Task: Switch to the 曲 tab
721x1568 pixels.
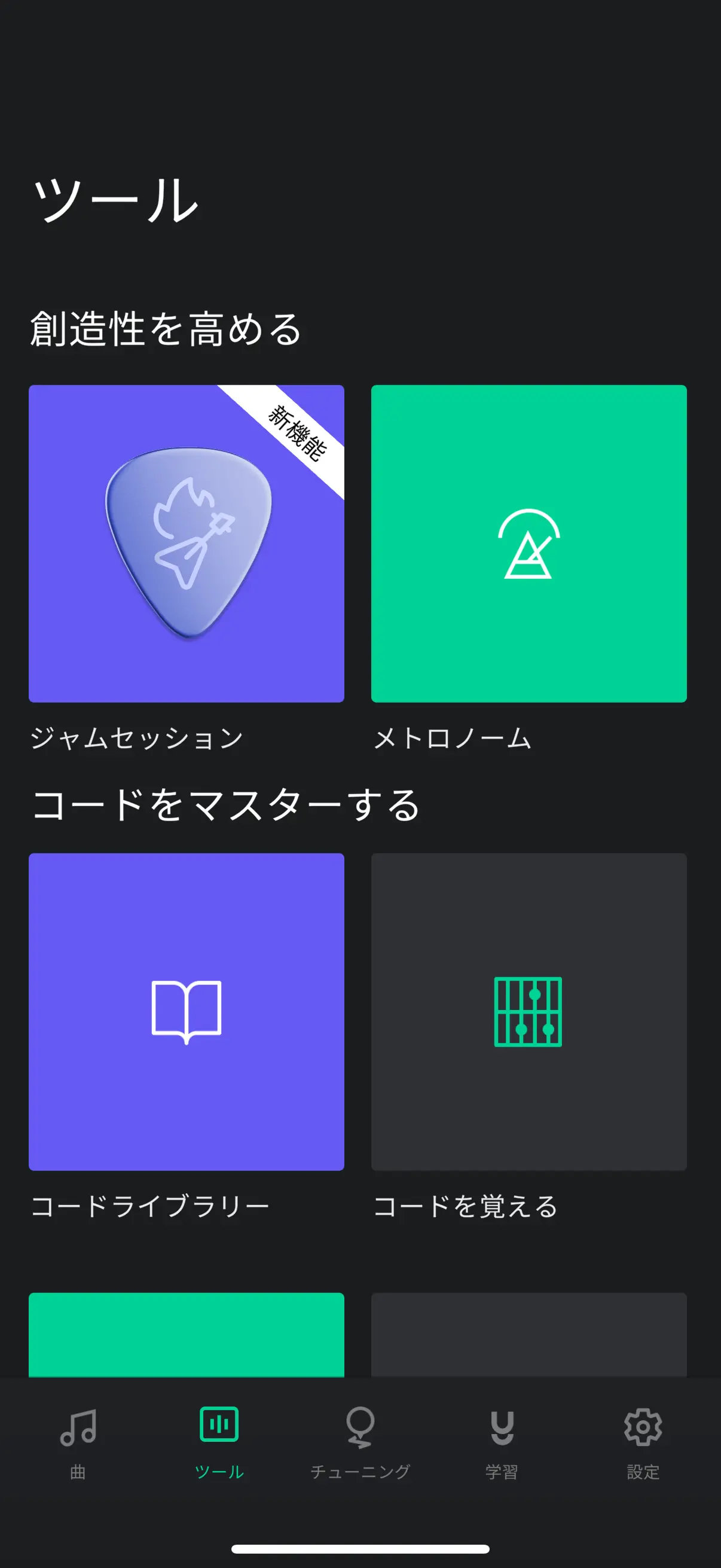Action: 78,1441
